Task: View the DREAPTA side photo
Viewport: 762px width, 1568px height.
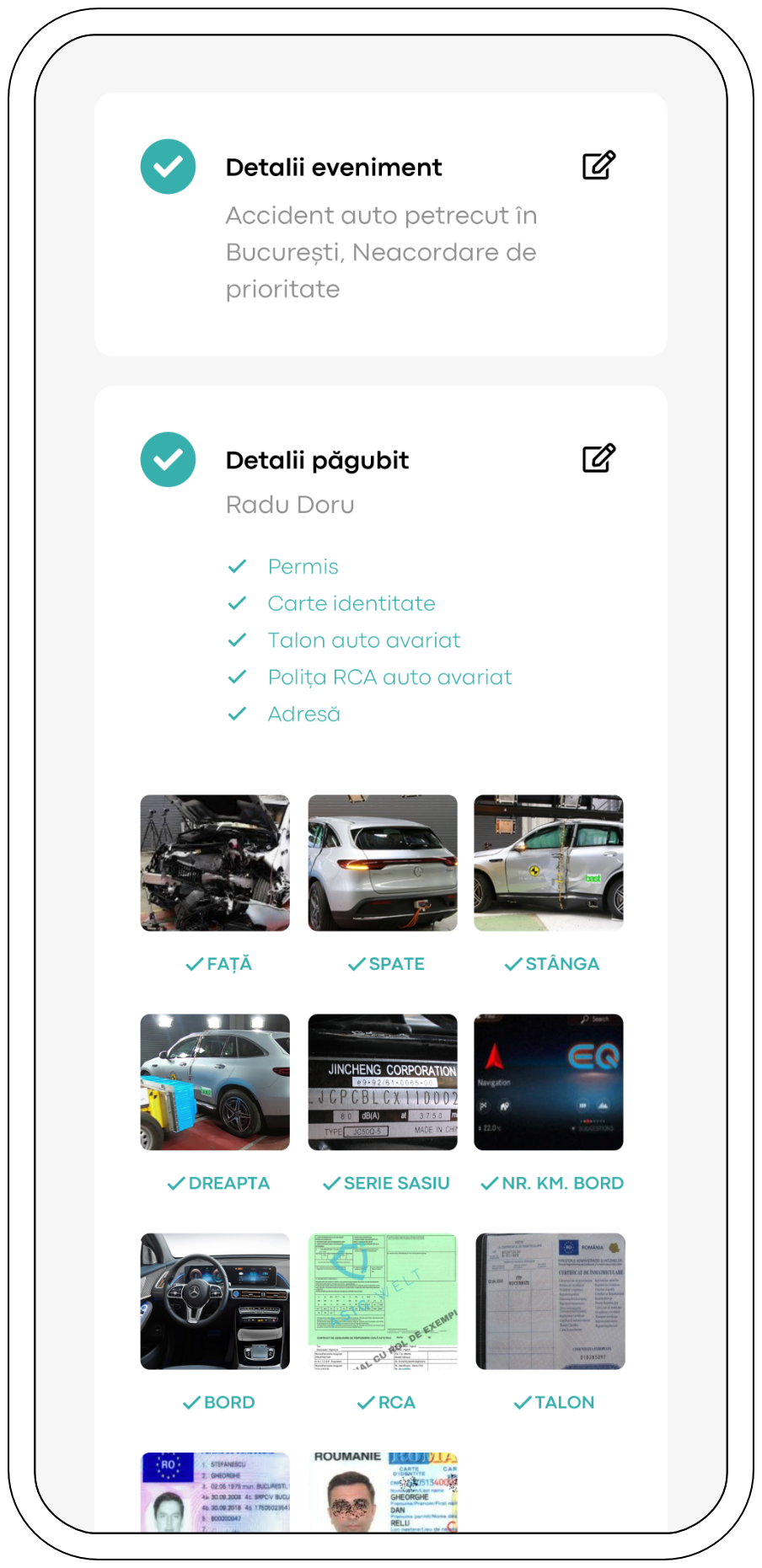Action: [215, 1082]
